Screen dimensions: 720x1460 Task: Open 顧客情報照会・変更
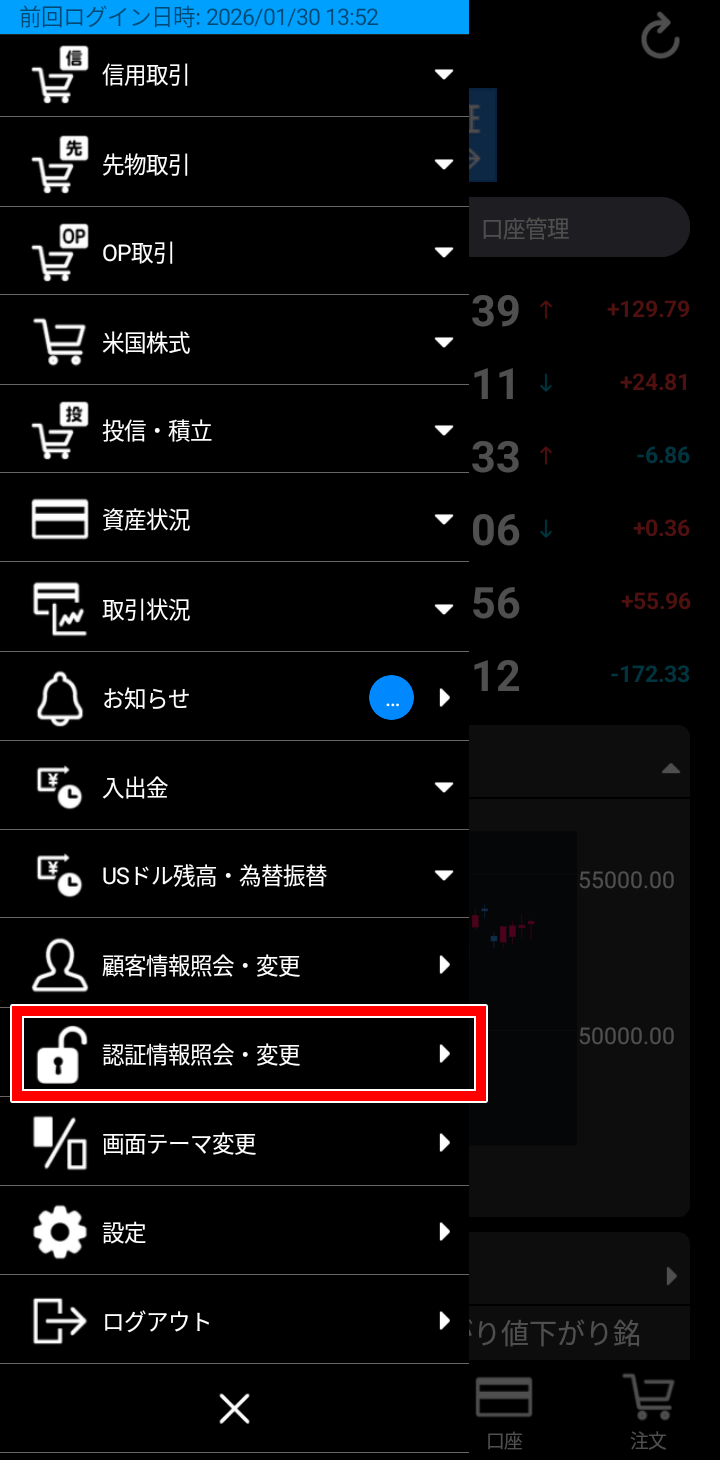pyautogui.click(x=234, y=965)
